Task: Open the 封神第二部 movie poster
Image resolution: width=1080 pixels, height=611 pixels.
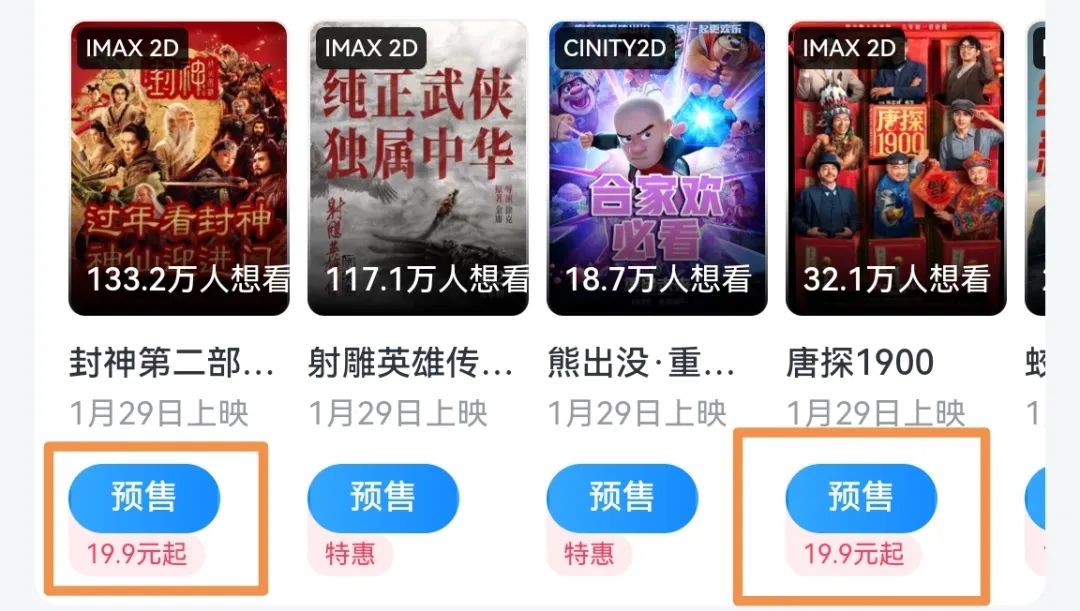Action: [178, 168]
